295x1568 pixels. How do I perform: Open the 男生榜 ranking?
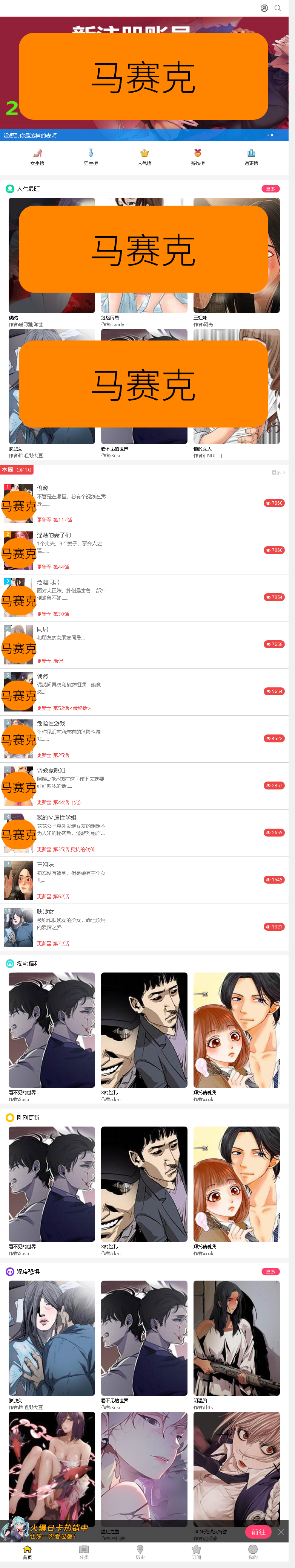point(91,156)
